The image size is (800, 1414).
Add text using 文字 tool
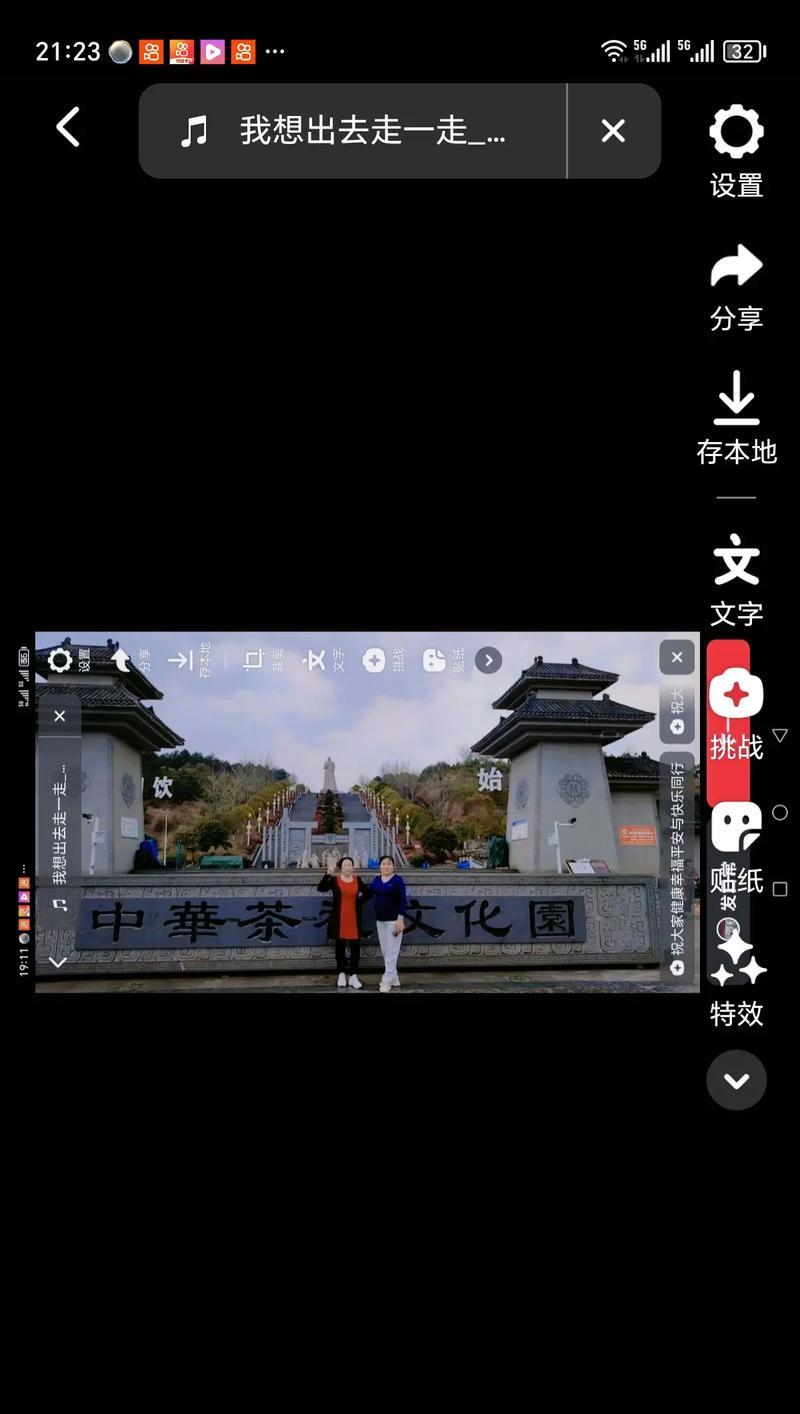click(736, 579)
